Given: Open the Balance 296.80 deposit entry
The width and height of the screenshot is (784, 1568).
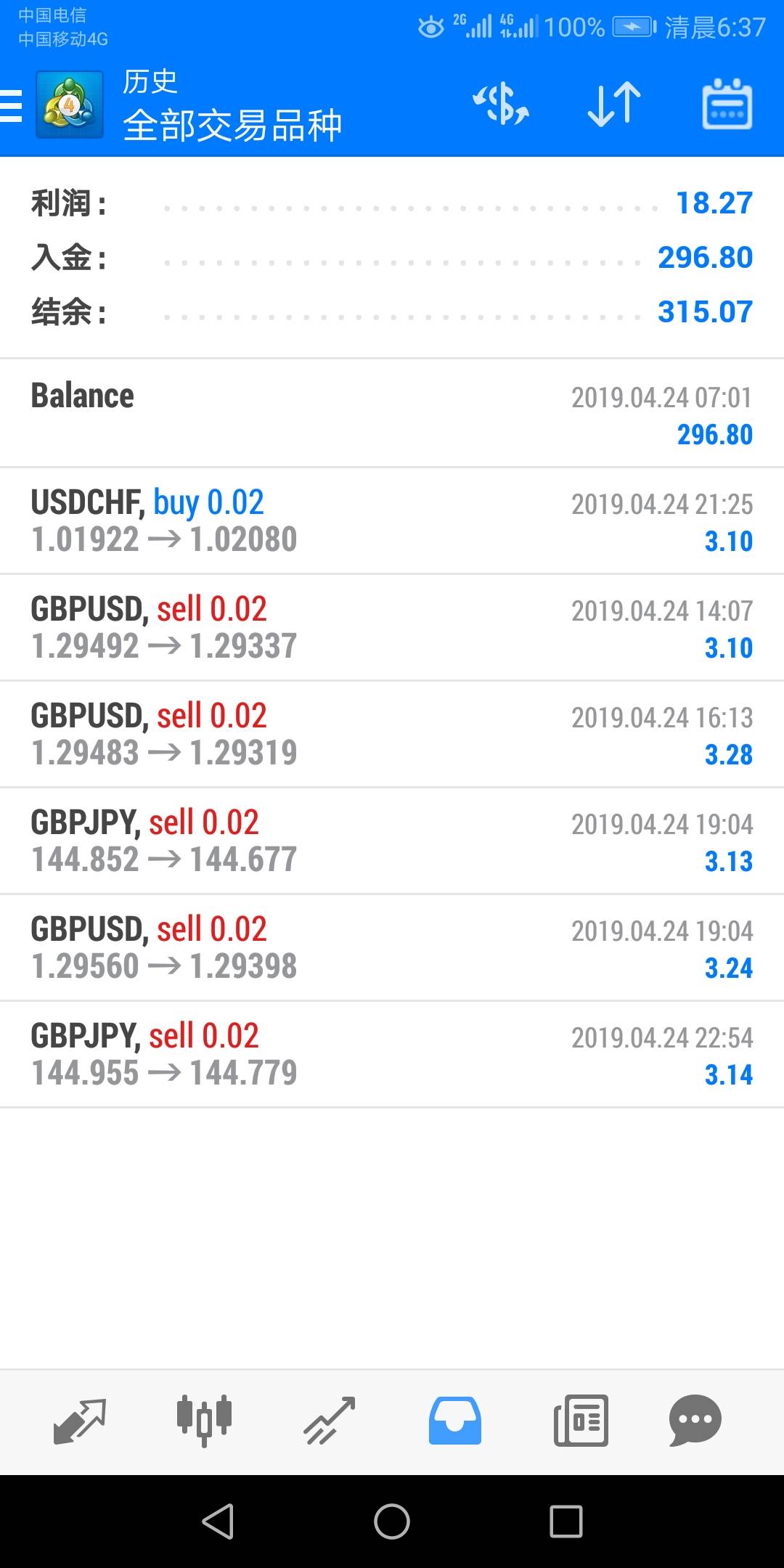Looking at the screenshot, I should click(392, 413).
